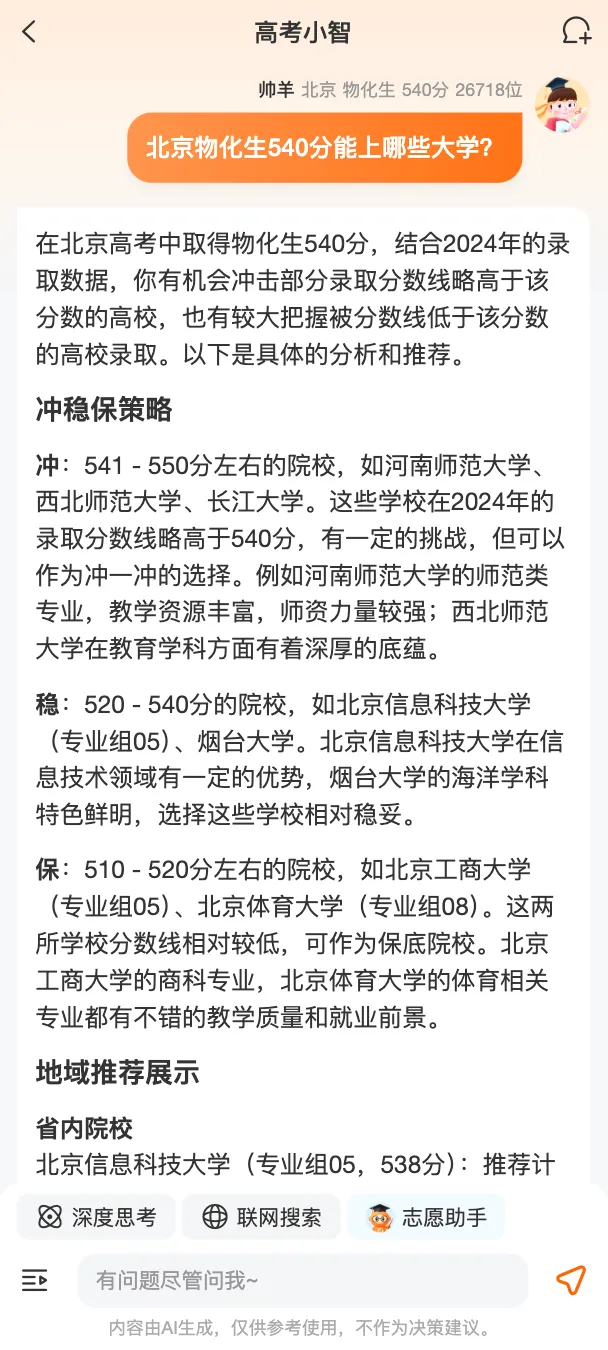Enable 深度思考 mode

click(96, 1217)
